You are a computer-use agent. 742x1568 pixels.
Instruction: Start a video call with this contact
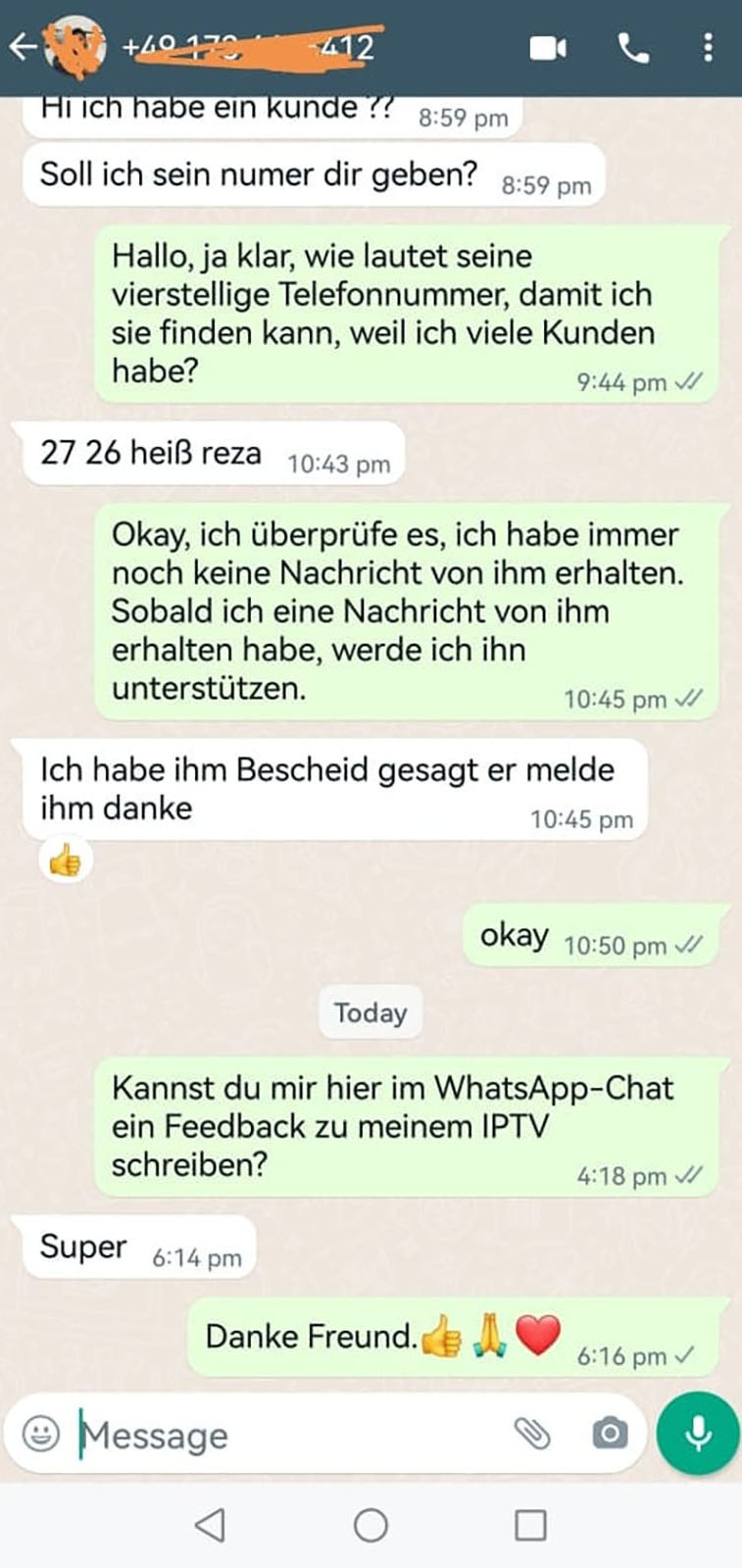click(548, 48)
